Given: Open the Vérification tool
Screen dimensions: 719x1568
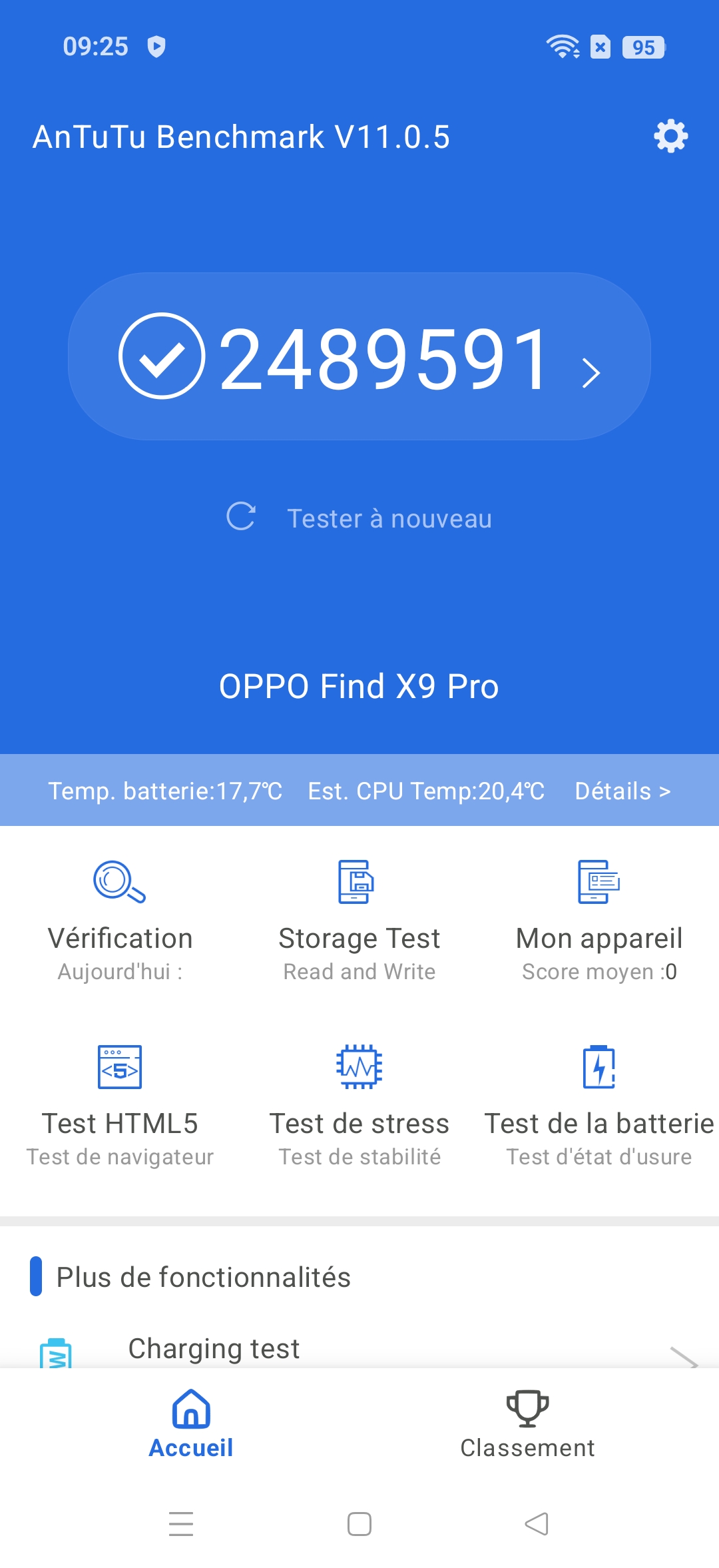Looking at the screenshot, I should [120, 919].
